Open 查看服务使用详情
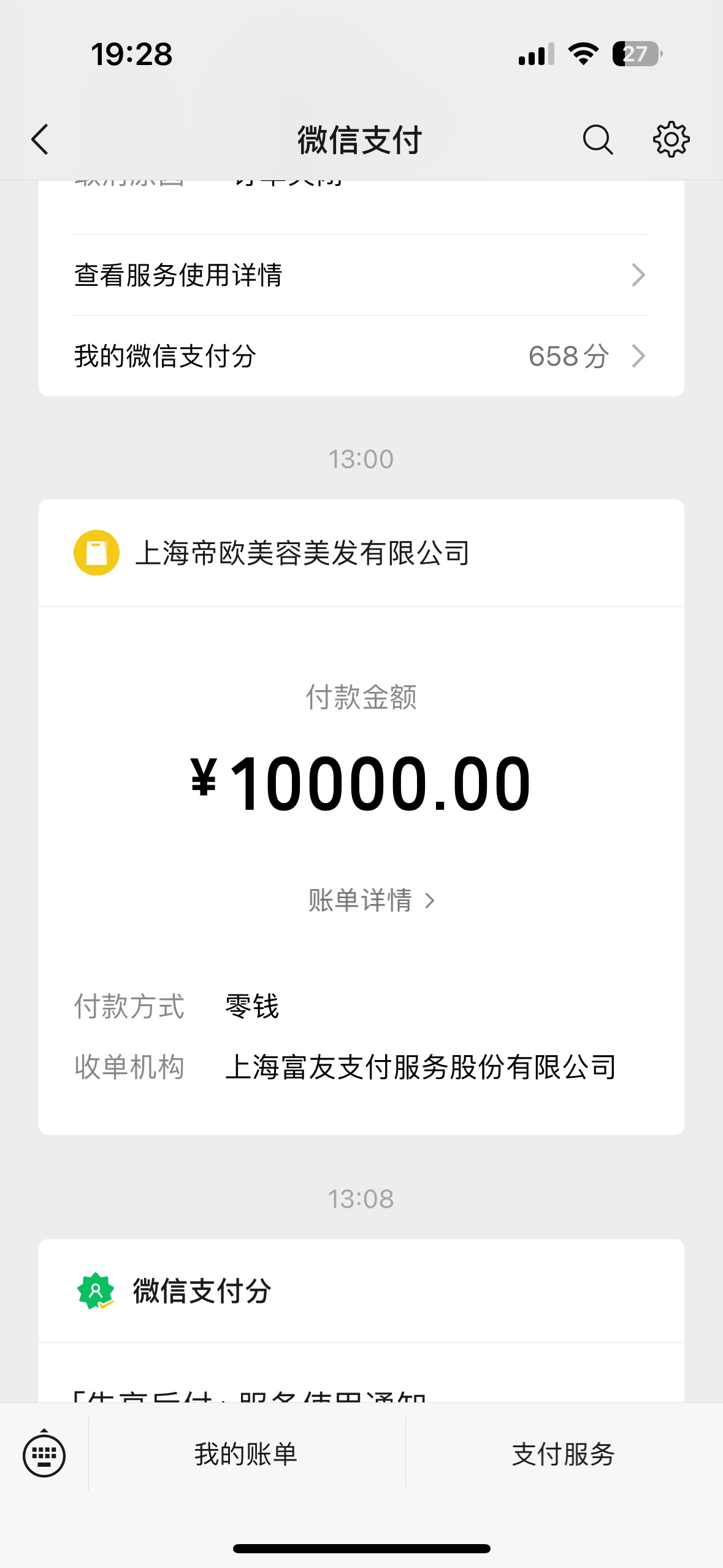The image size is (723, 1568). coord(361,275)
